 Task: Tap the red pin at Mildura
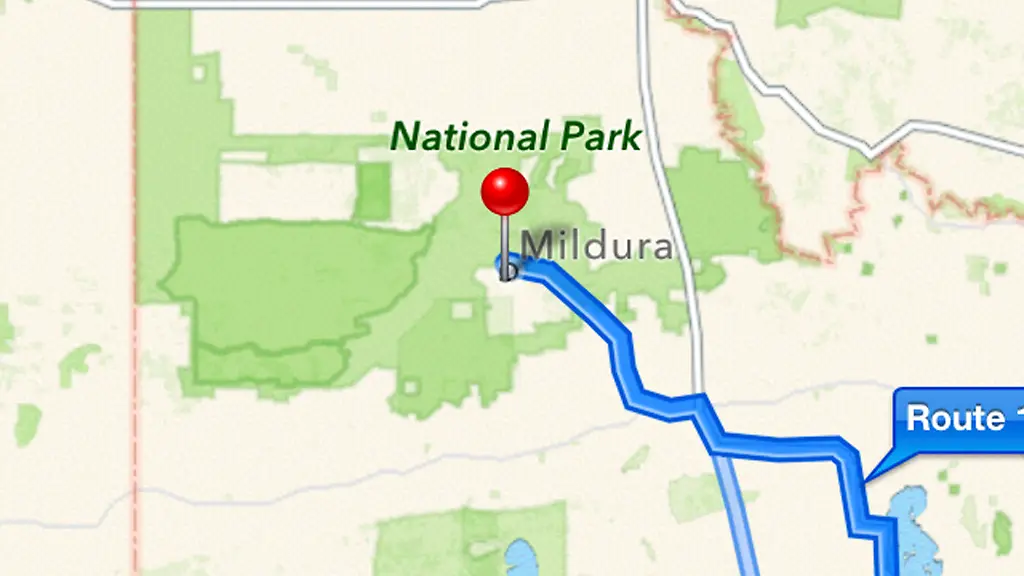point(505,192)
